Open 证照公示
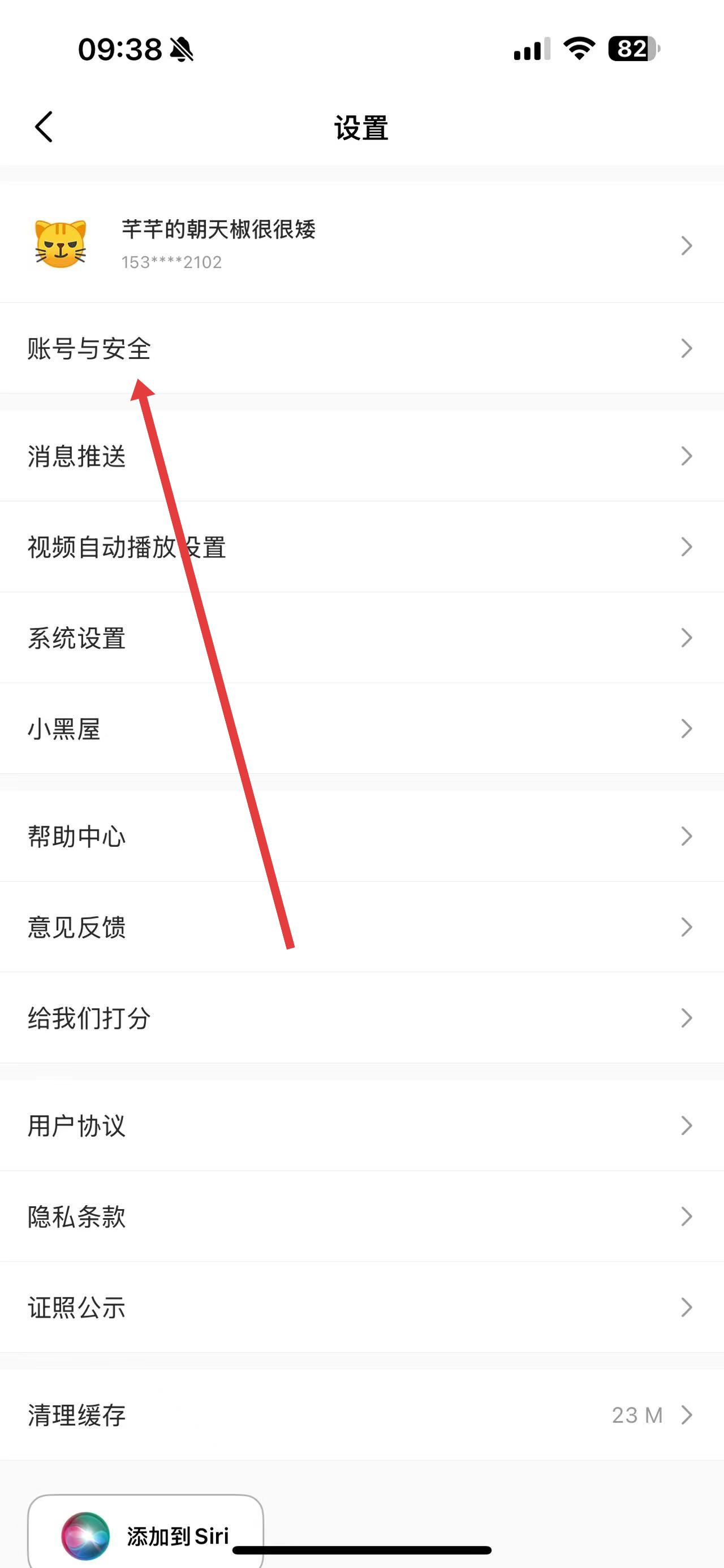The height and width of the screenshot is (1568, 724). 361,1306
